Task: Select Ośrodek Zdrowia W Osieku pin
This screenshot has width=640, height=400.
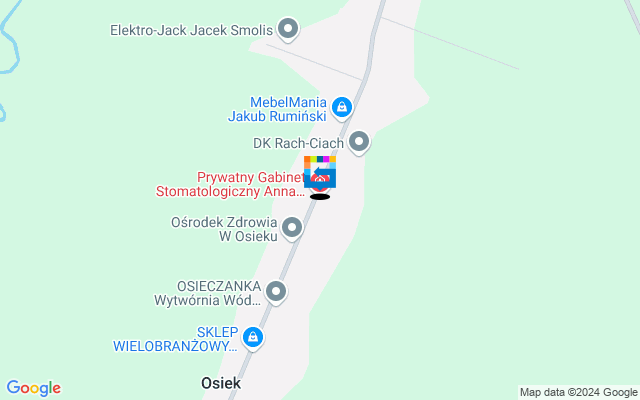Action: (x=292, y=229)
